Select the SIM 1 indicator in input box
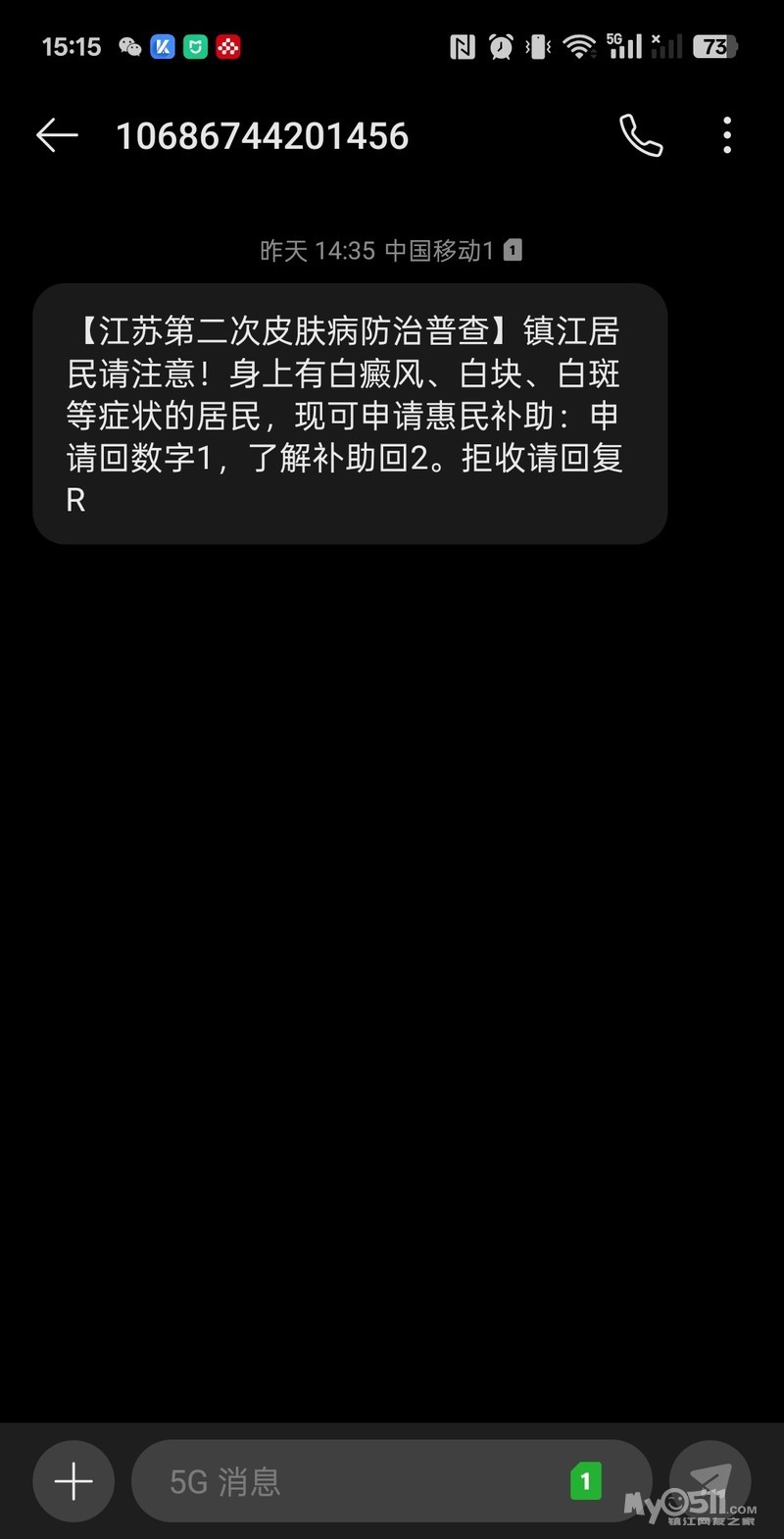The image size is (784, 1539). point(585,1481)
